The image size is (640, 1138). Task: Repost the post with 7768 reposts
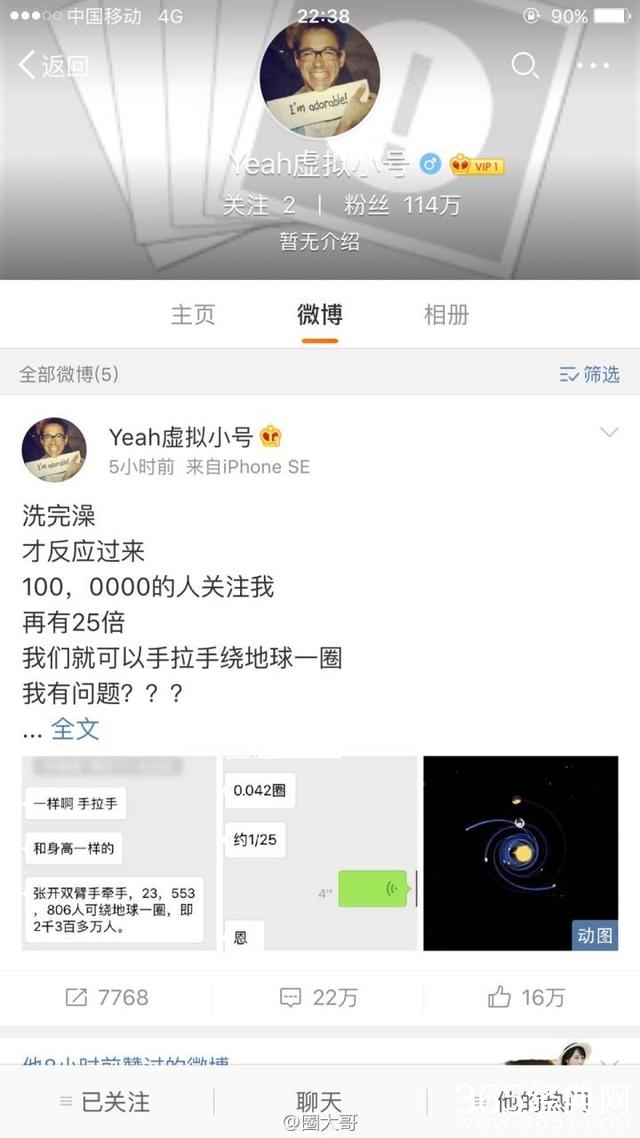coord(106,997)
